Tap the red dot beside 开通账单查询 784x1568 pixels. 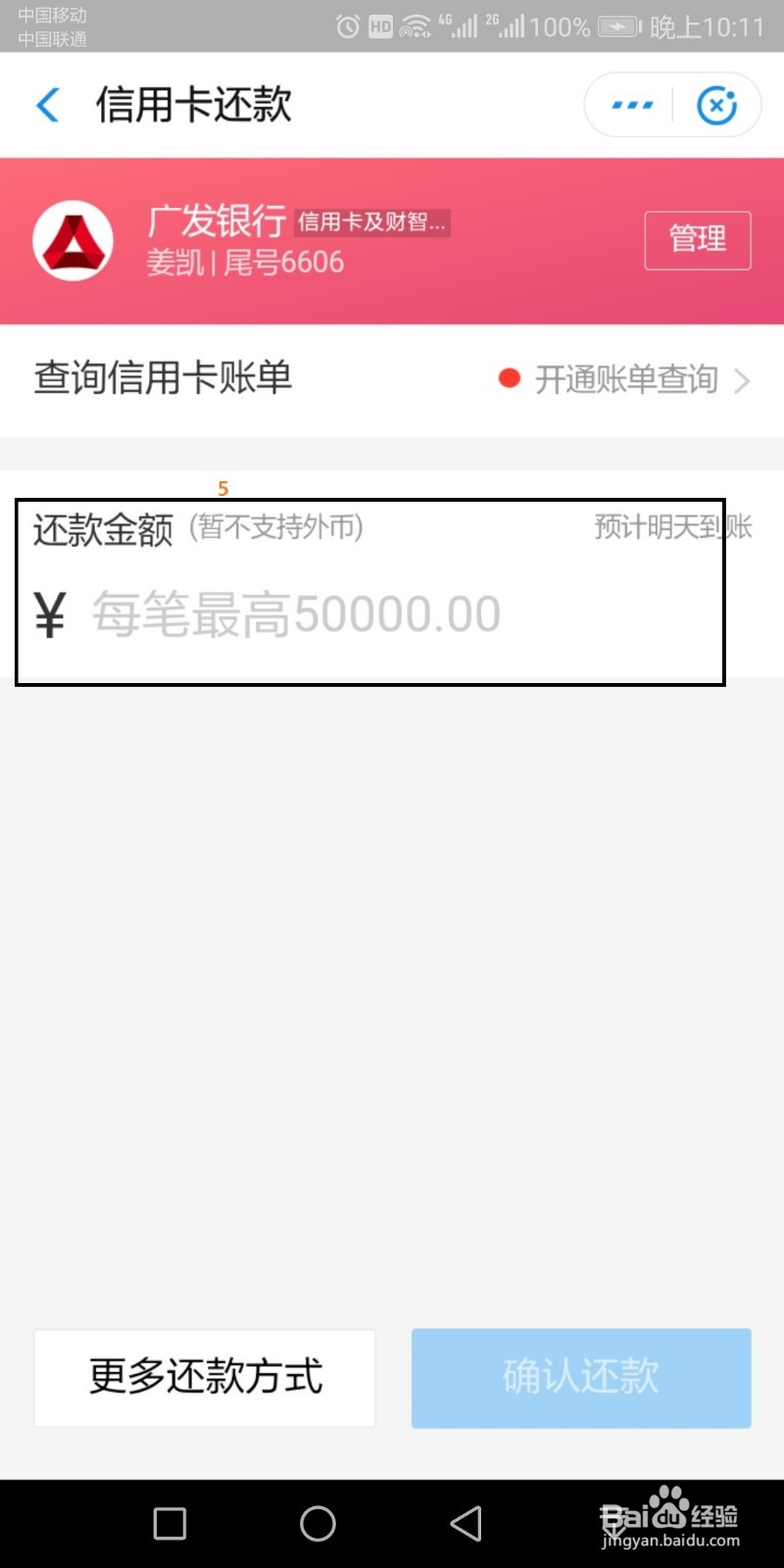(x=509, y=377)
